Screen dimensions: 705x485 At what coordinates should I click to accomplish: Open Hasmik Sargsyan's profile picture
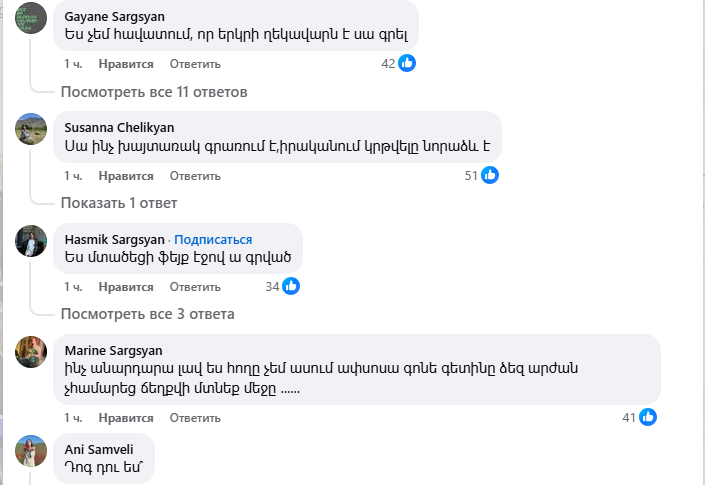(31, 241)
